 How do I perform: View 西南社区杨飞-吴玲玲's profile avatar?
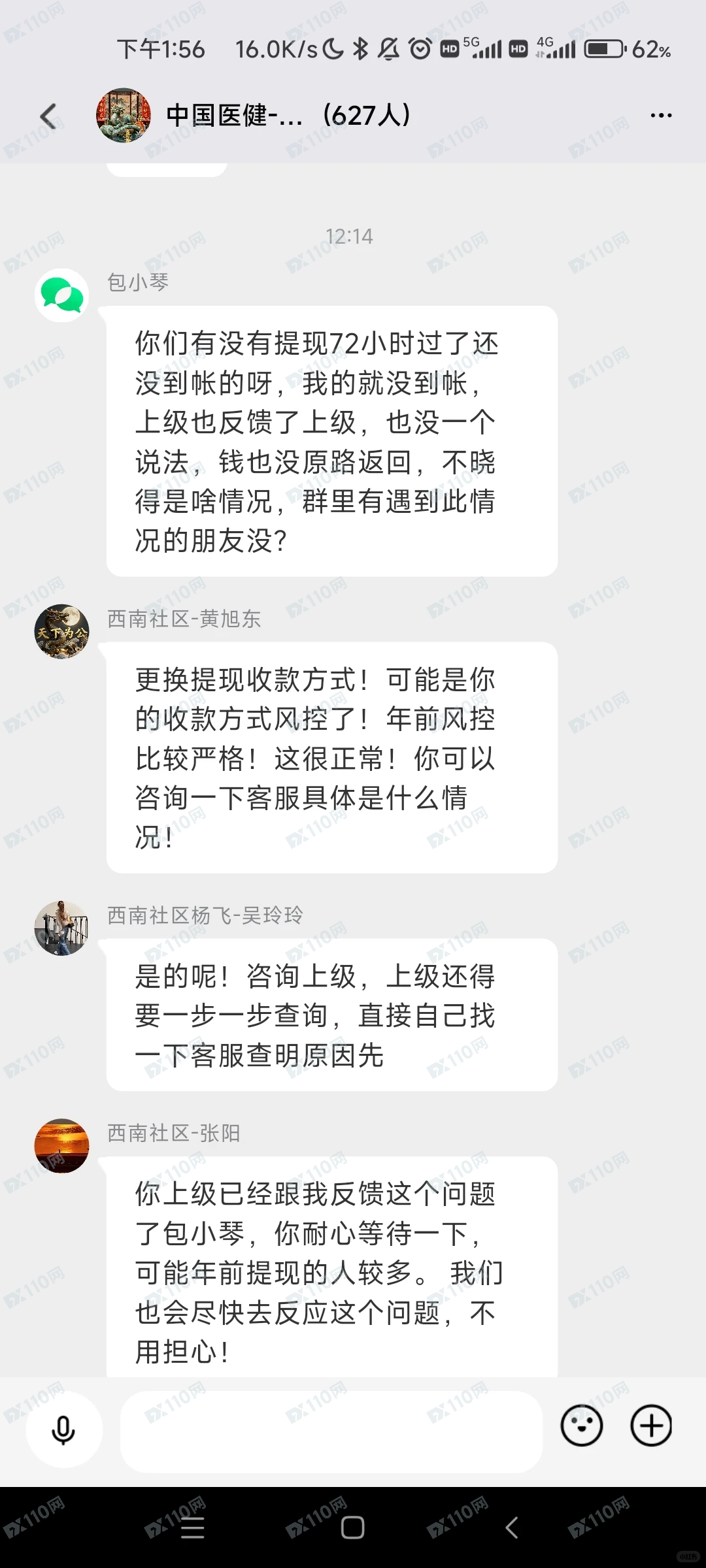[62, 928]
